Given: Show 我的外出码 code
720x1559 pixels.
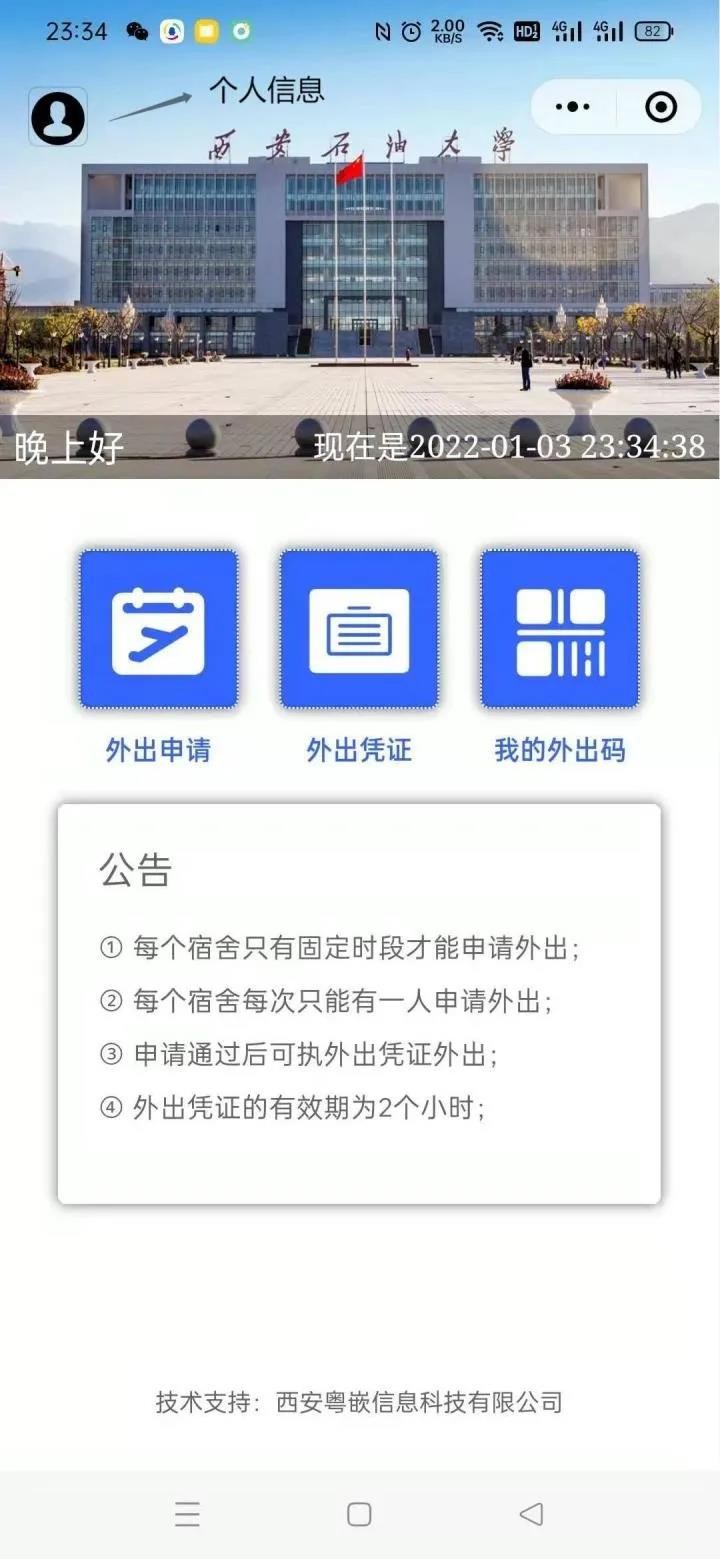Looking at the screenshot, I should click(x=560, y=629).
